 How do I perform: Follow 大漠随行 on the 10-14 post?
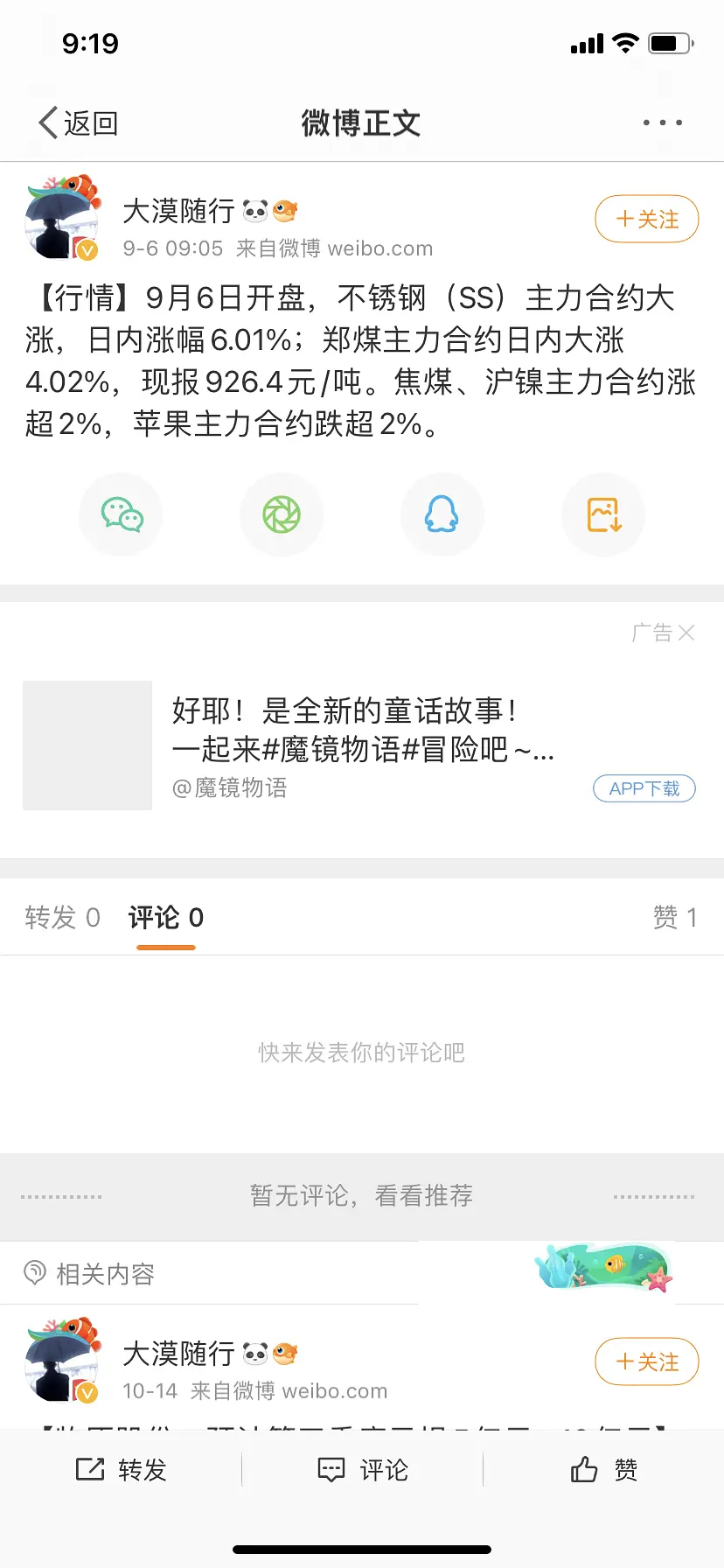(x=646, y=1361)
